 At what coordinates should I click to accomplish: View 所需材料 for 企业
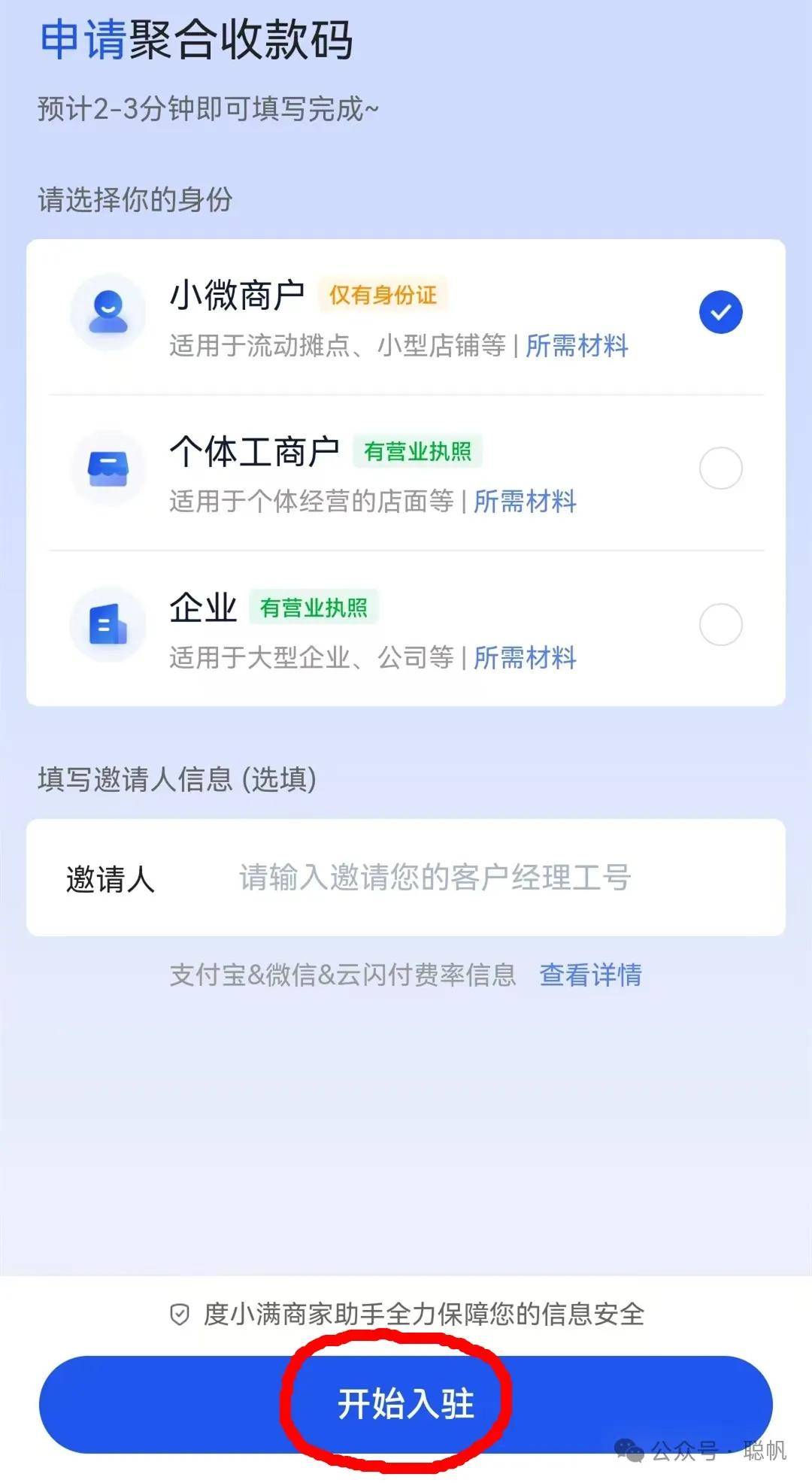pos(525,658)
